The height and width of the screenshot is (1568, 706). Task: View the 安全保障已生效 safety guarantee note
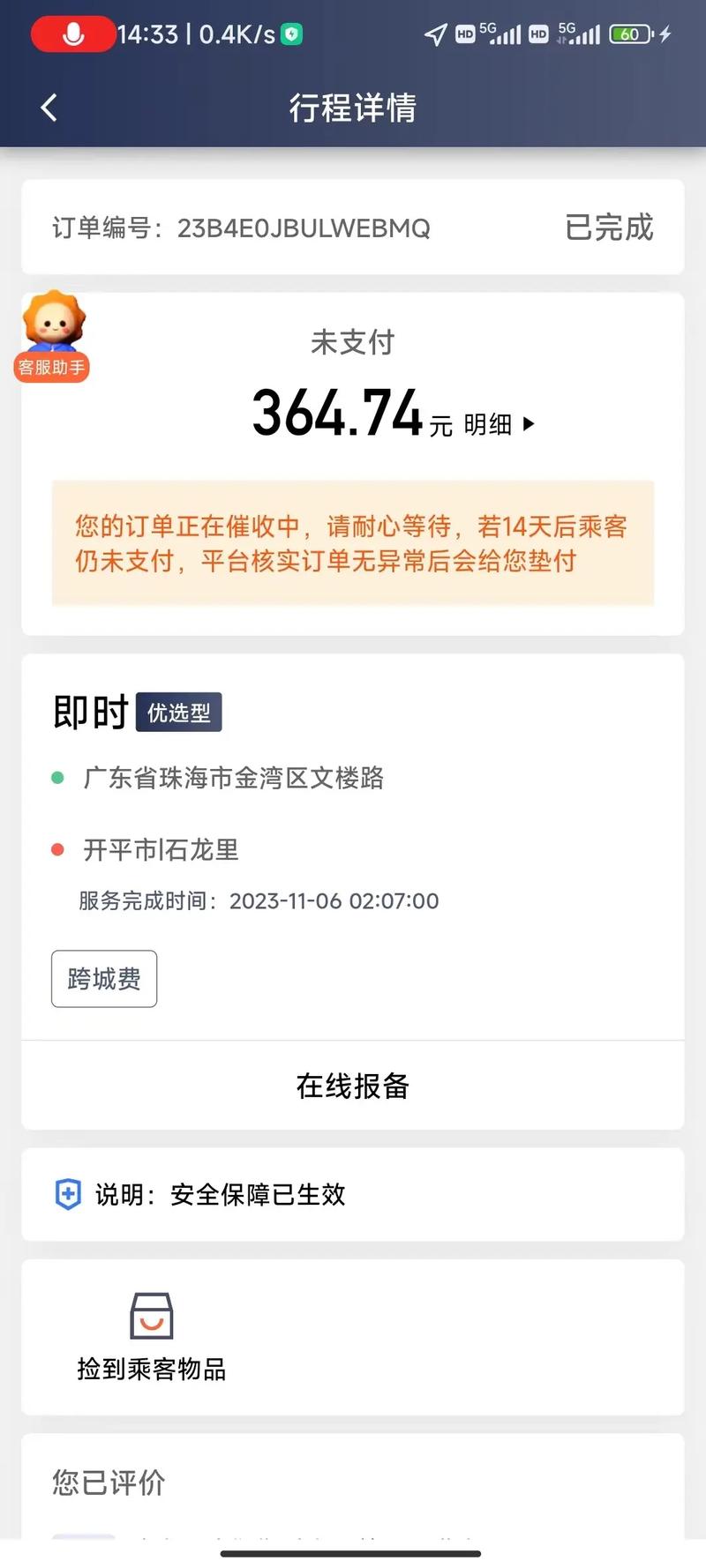(221, 1194)
